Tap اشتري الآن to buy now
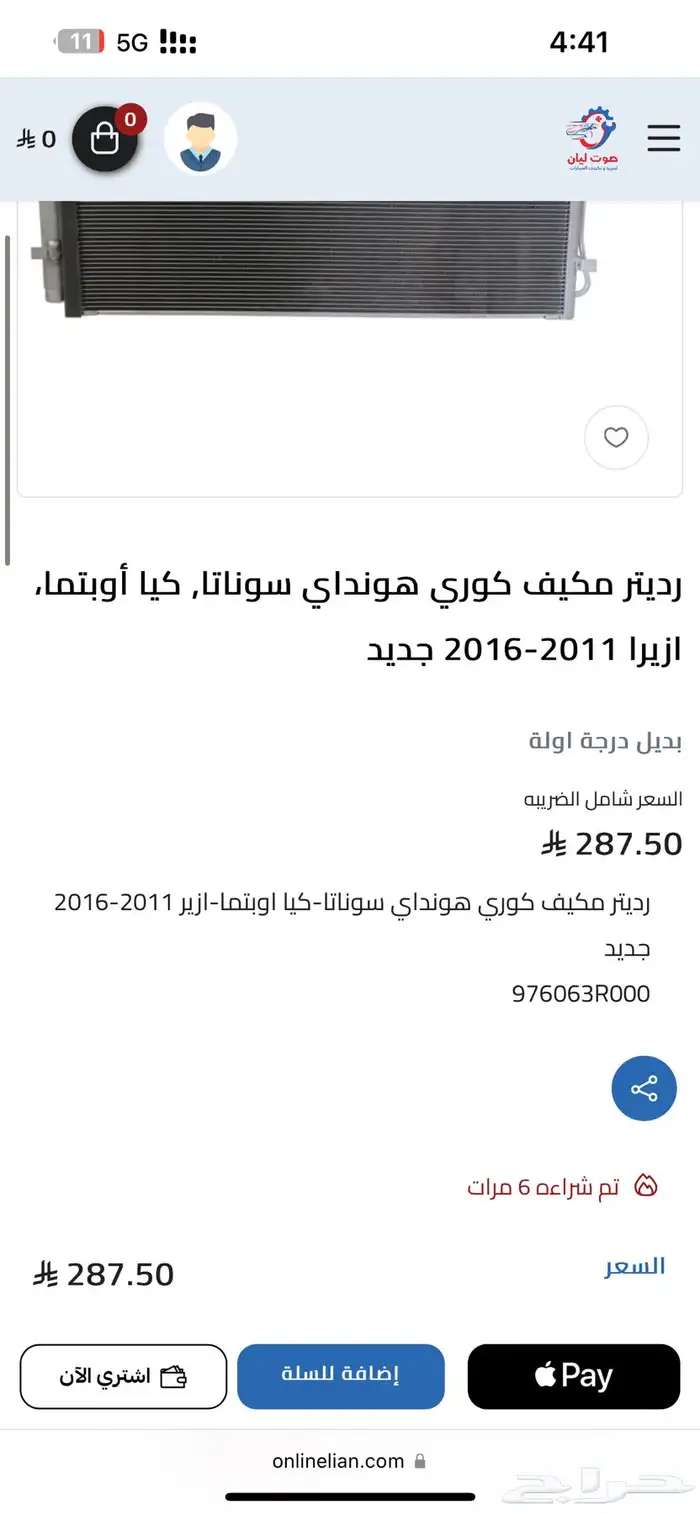Viewport: 700px width, 1514px height. pos(123,1376)
